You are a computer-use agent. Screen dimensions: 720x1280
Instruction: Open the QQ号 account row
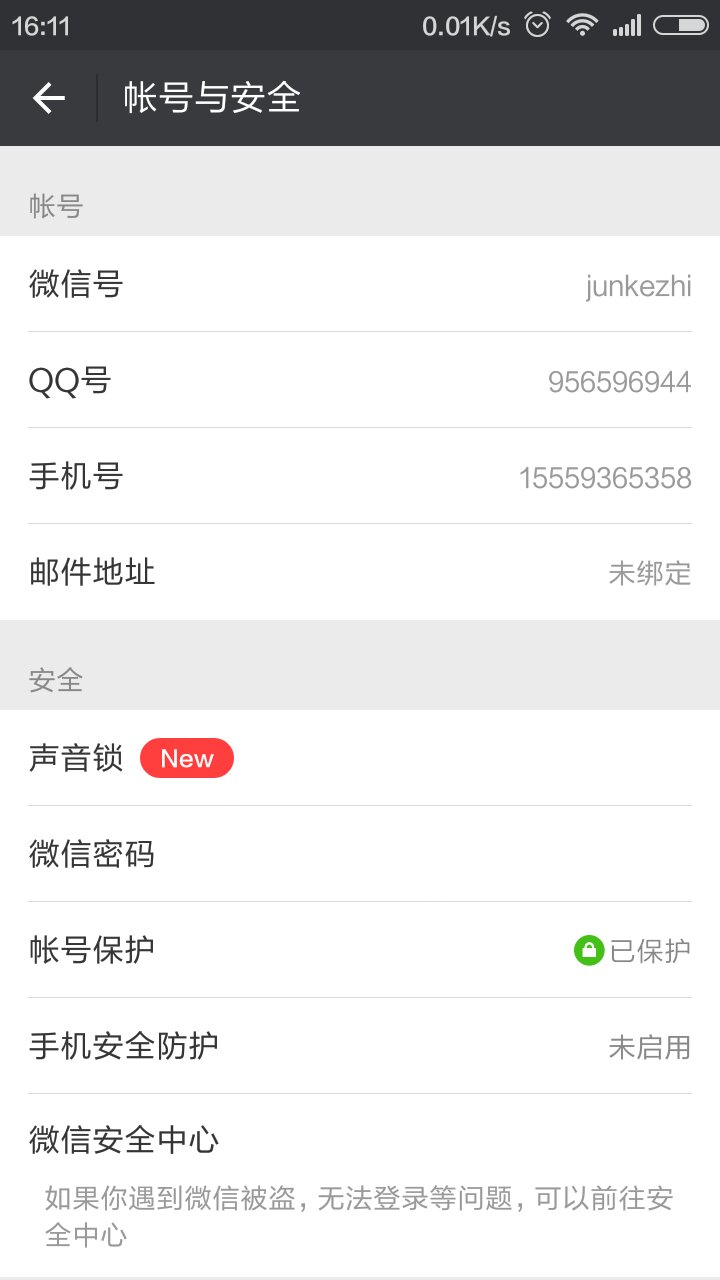[x=360, y=380]
